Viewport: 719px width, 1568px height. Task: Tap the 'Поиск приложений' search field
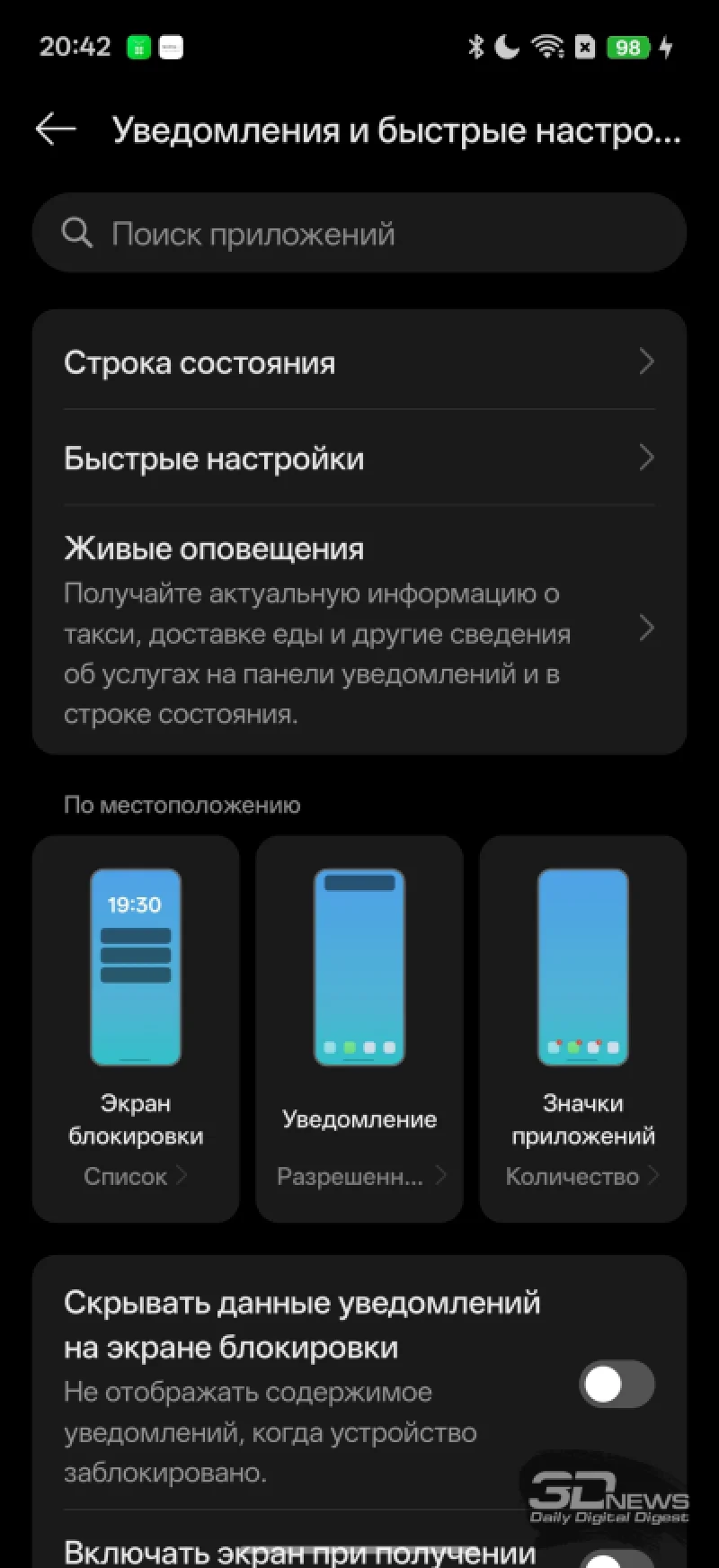pos(359,234)
